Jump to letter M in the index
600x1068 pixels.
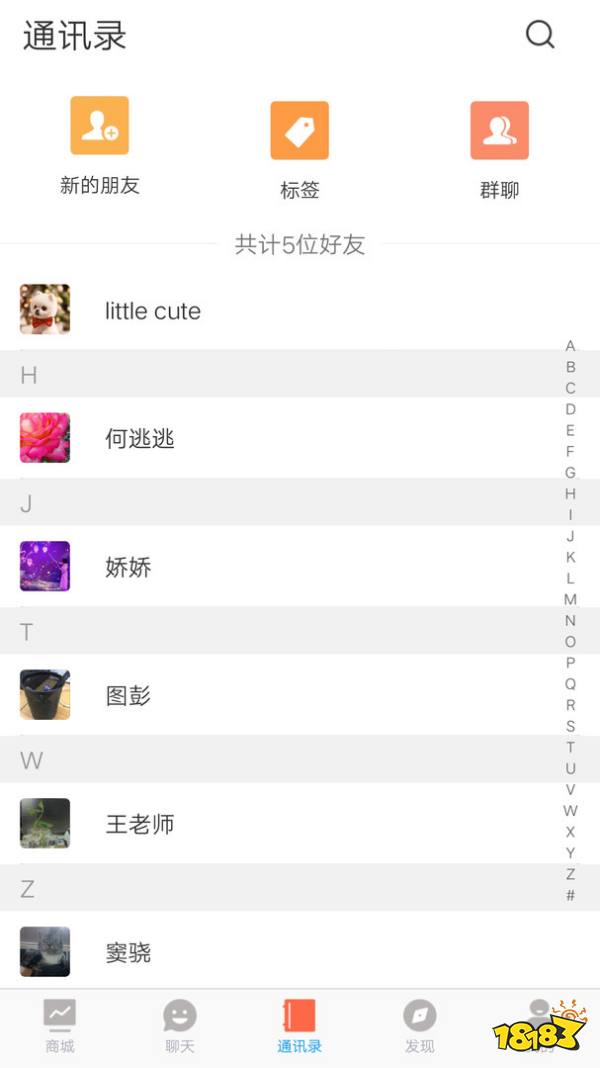click(x=570, y=599)
